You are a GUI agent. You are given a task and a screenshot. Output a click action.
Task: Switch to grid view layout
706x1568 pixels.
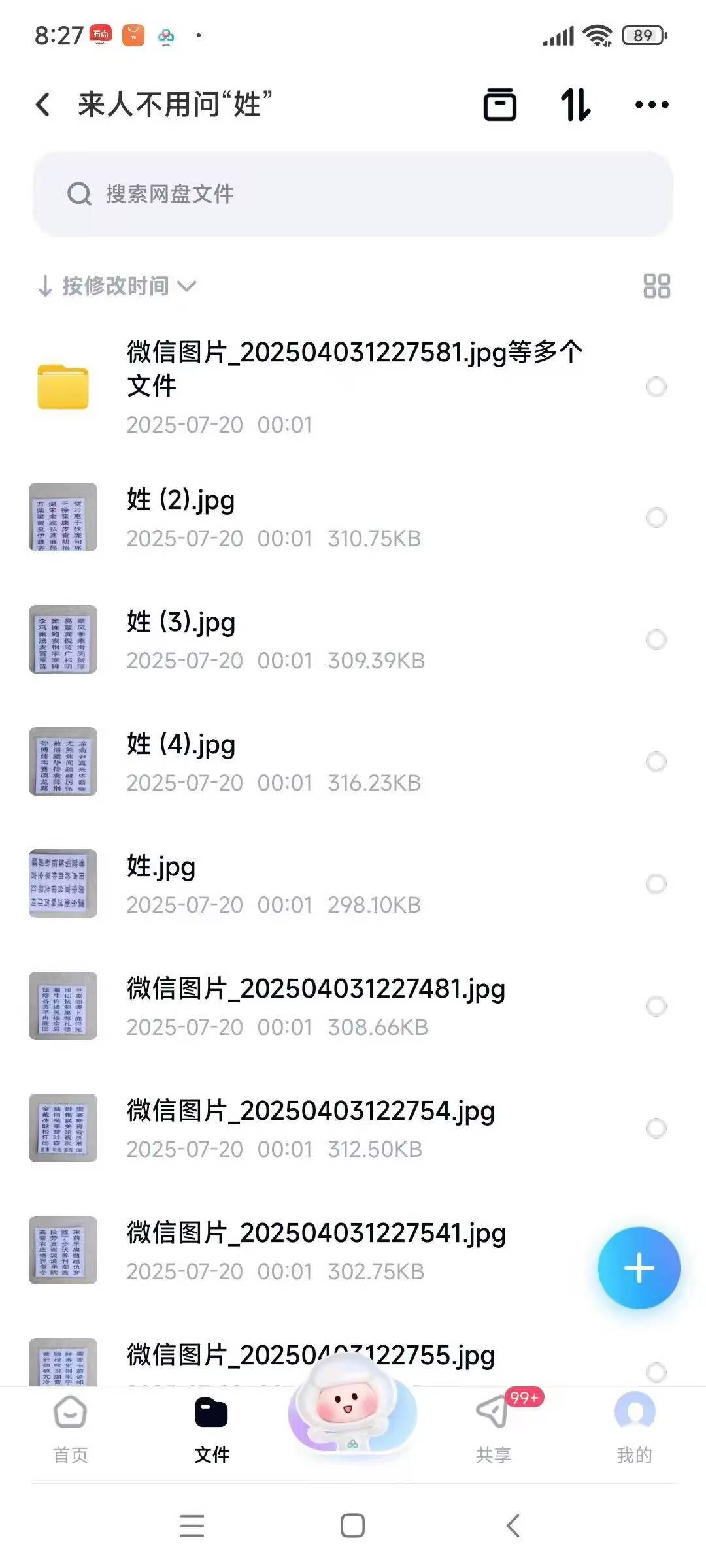click(656, 286)
